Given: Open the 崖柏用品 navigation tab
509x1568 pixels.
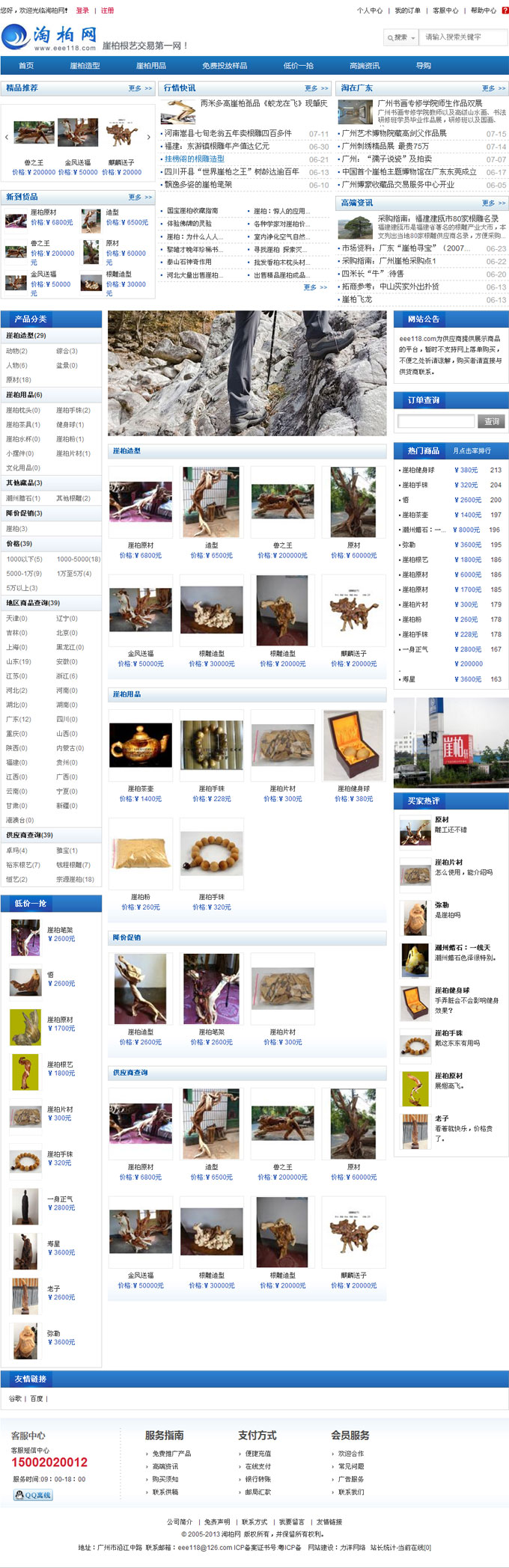Looking at the screenshot, I should point(151,66).
